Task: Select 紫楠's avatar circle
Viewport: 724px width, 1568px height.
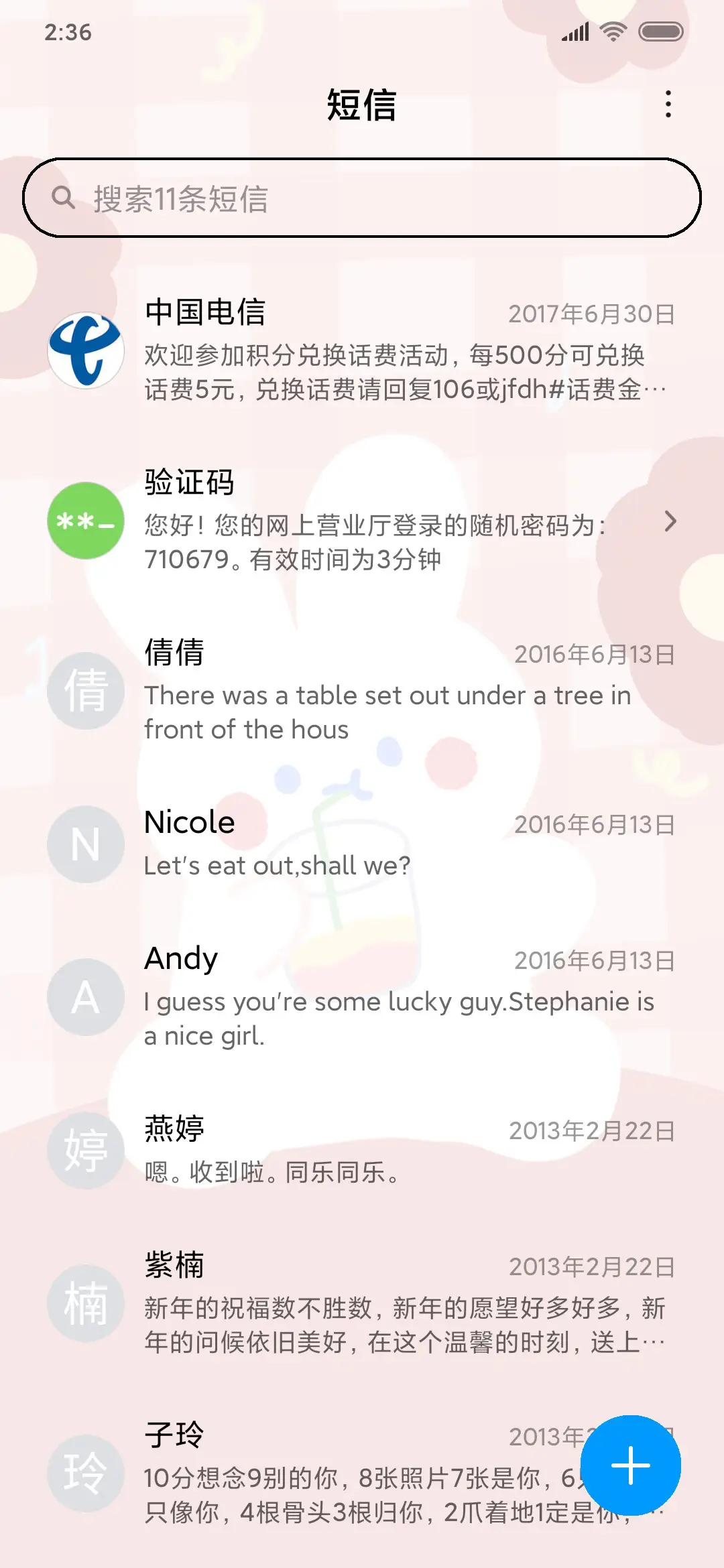Action: pos(85,1303)
